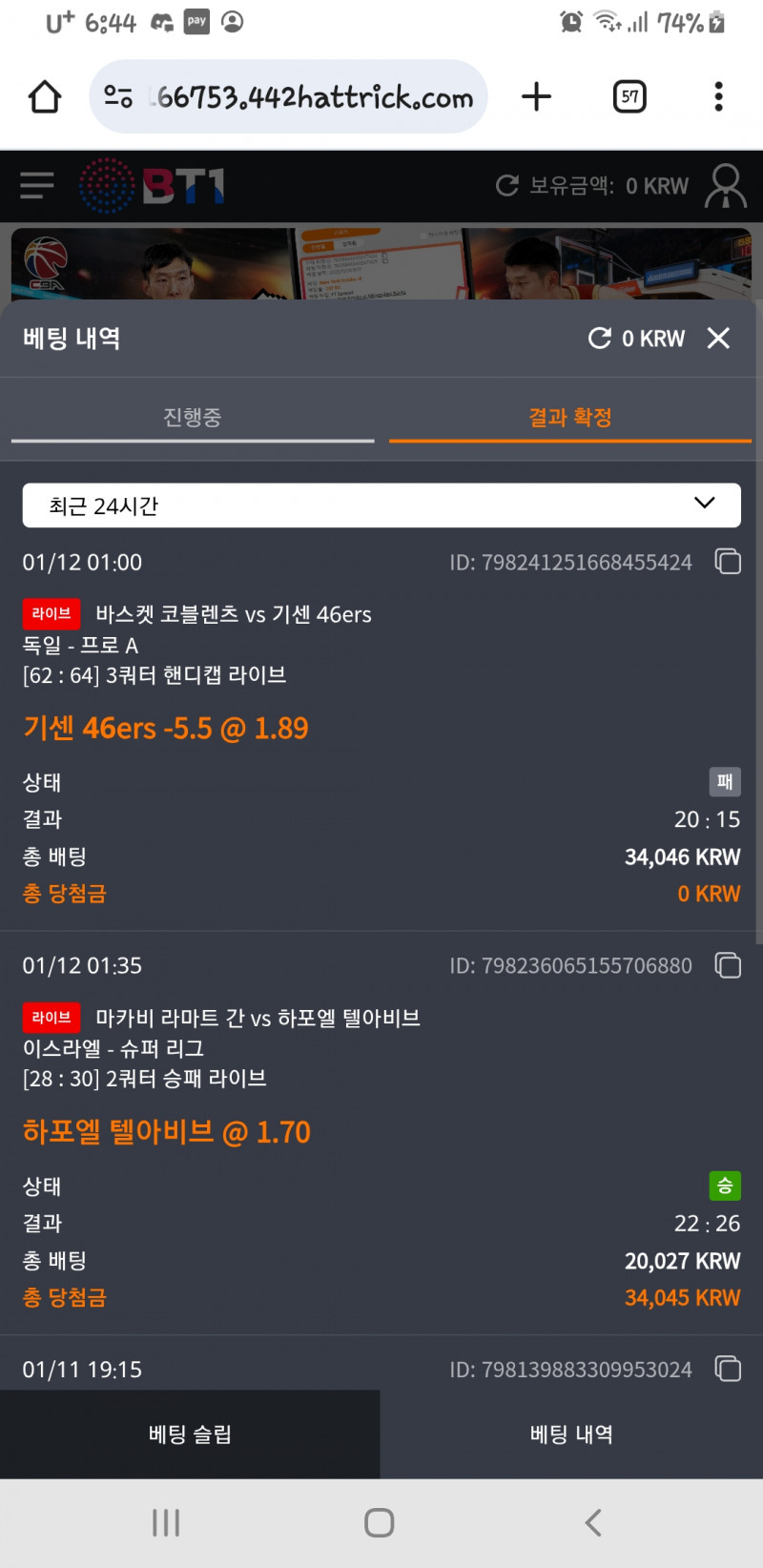Switch to the 베팅 슬립 bottom tab

click(x=190, y=1434)
